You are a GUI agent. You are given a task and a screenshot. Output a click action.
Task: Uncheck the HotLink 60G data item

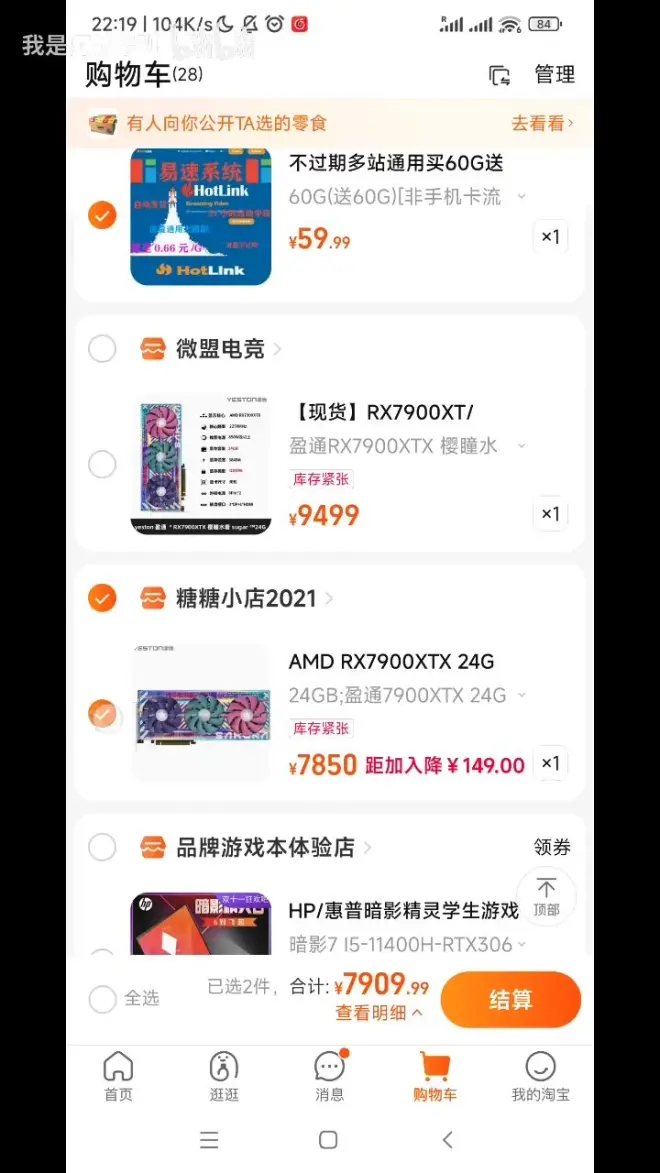pyautogui.click(x=102, y=215)
